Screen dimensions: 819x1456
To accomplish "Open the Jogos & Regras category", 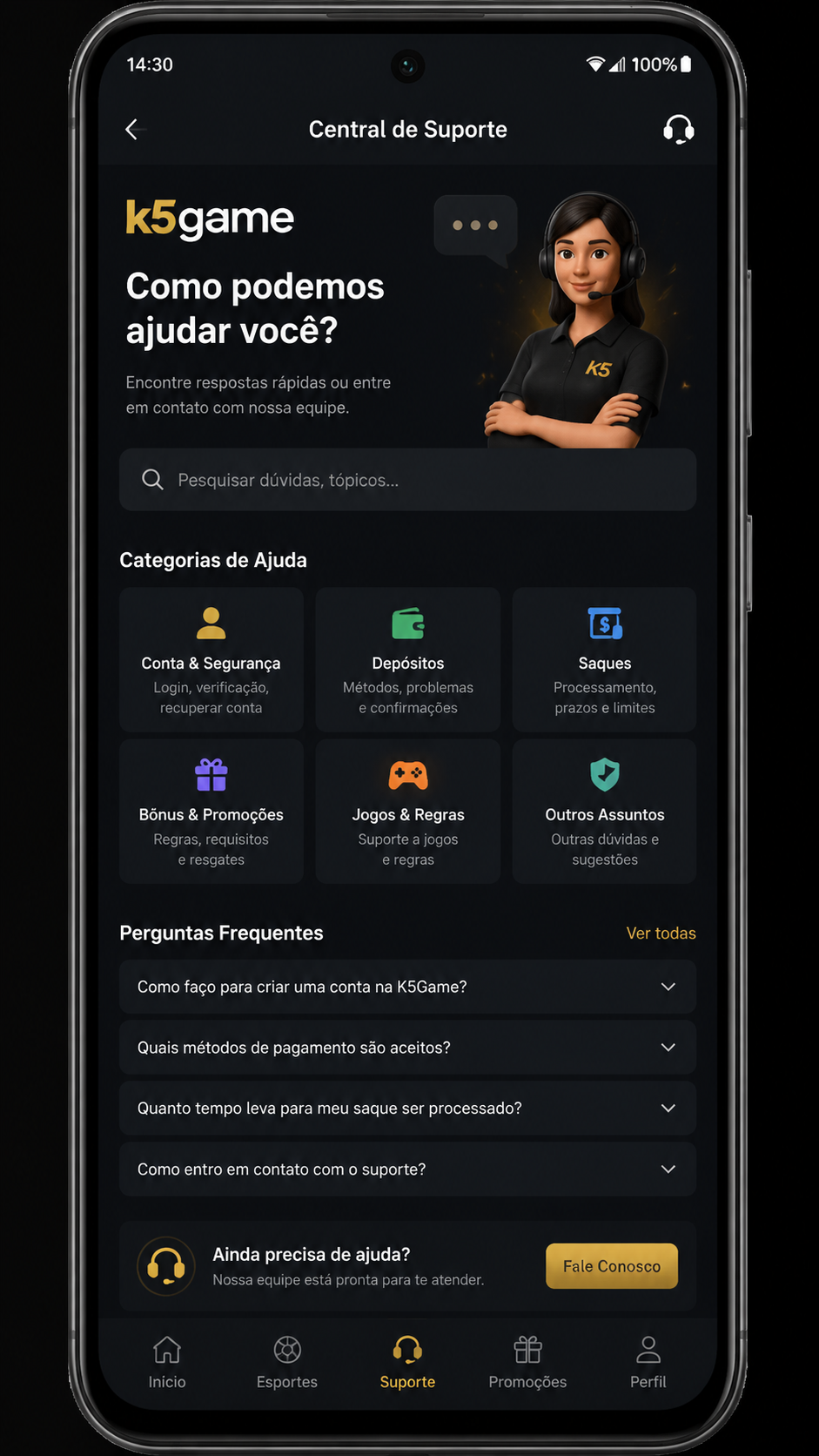I will pyautogui.click(x=408, y=811).
